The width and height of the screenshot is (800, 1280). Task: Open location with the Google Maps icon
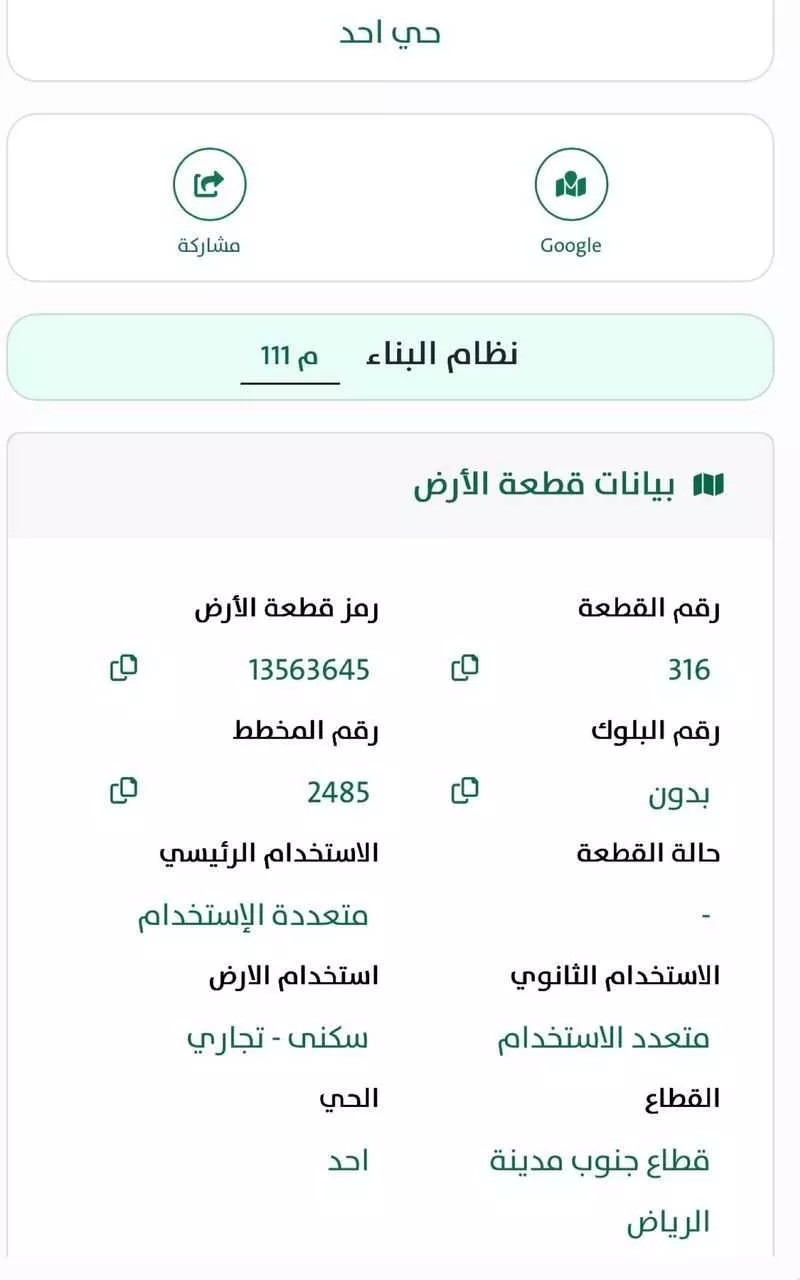[571, 184]
